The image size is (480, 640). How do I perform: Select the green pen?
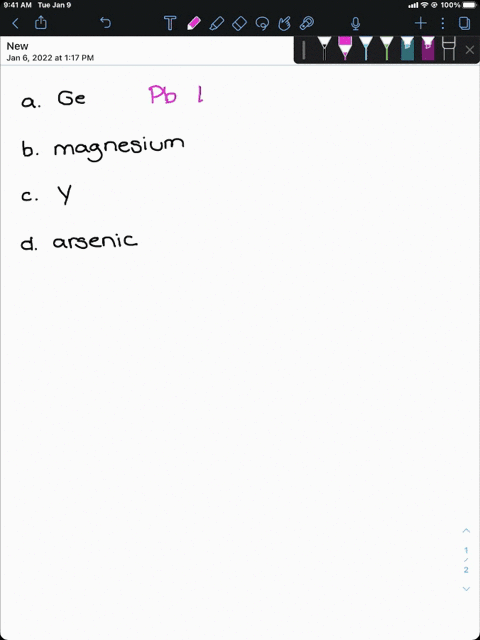coord(386,49)
